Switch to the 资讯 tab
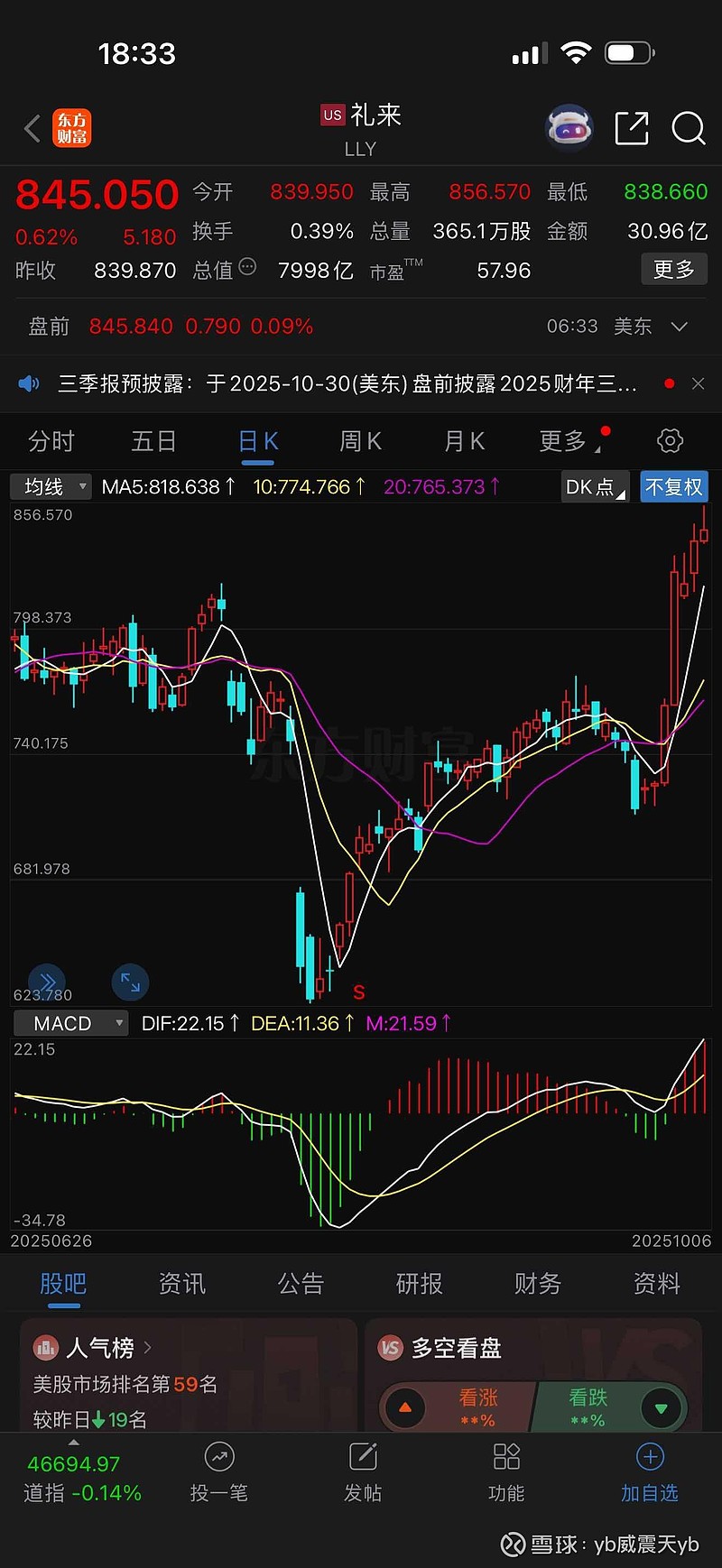Screen dimensions: 722x1568 coord(181,1283)
